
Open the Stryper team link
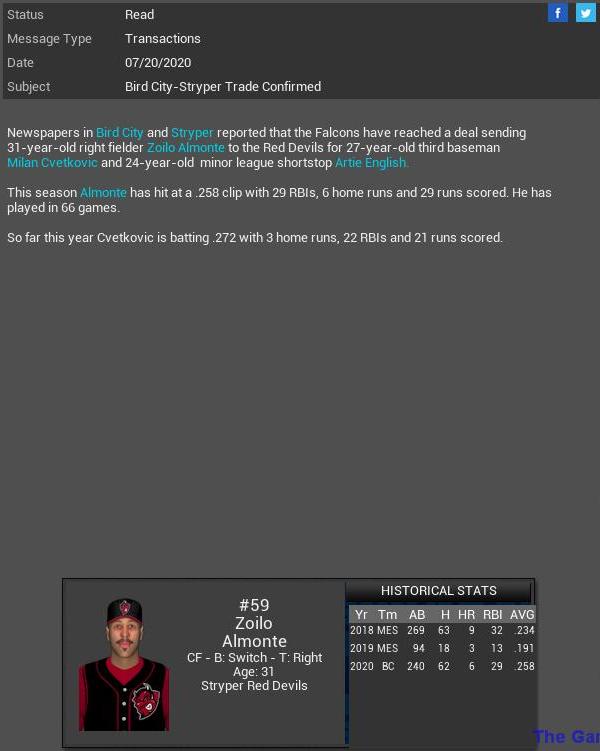click(x=192, y=133)
